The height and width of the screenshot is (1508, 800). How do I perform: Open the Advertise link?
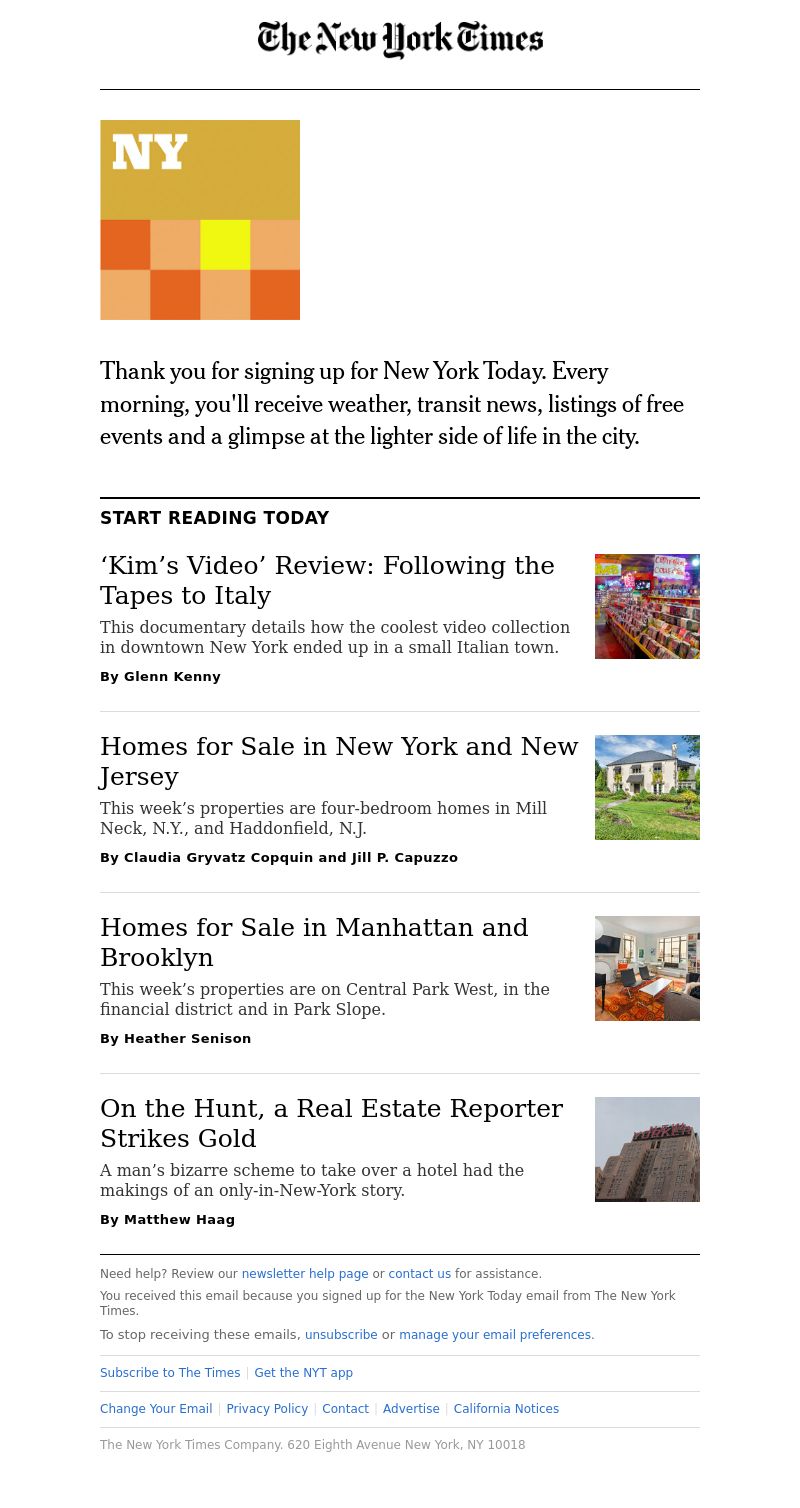411,1409
